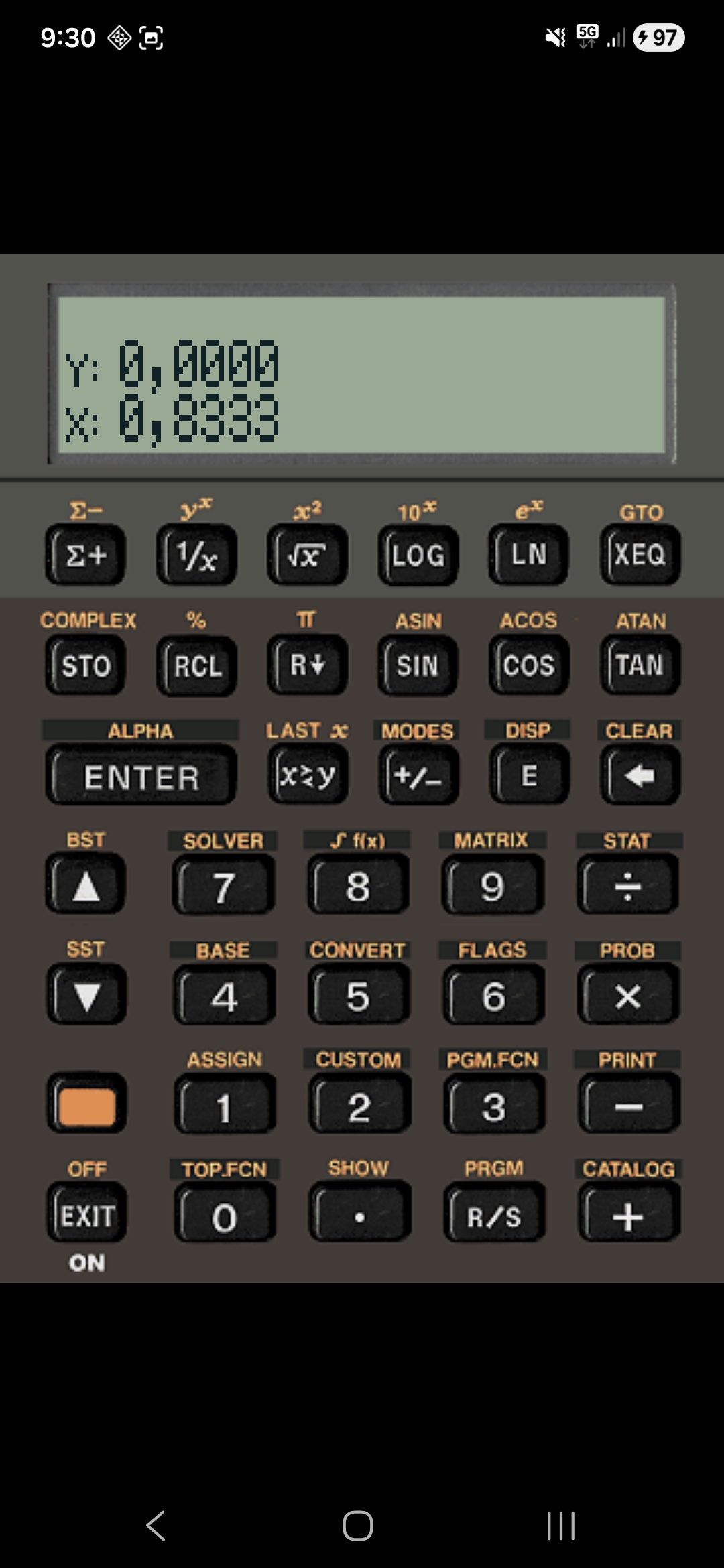This screenshot has height=1568, width=724.
Task: Enter digit 7
Action: pyautogui.click(x=224, y=886)
